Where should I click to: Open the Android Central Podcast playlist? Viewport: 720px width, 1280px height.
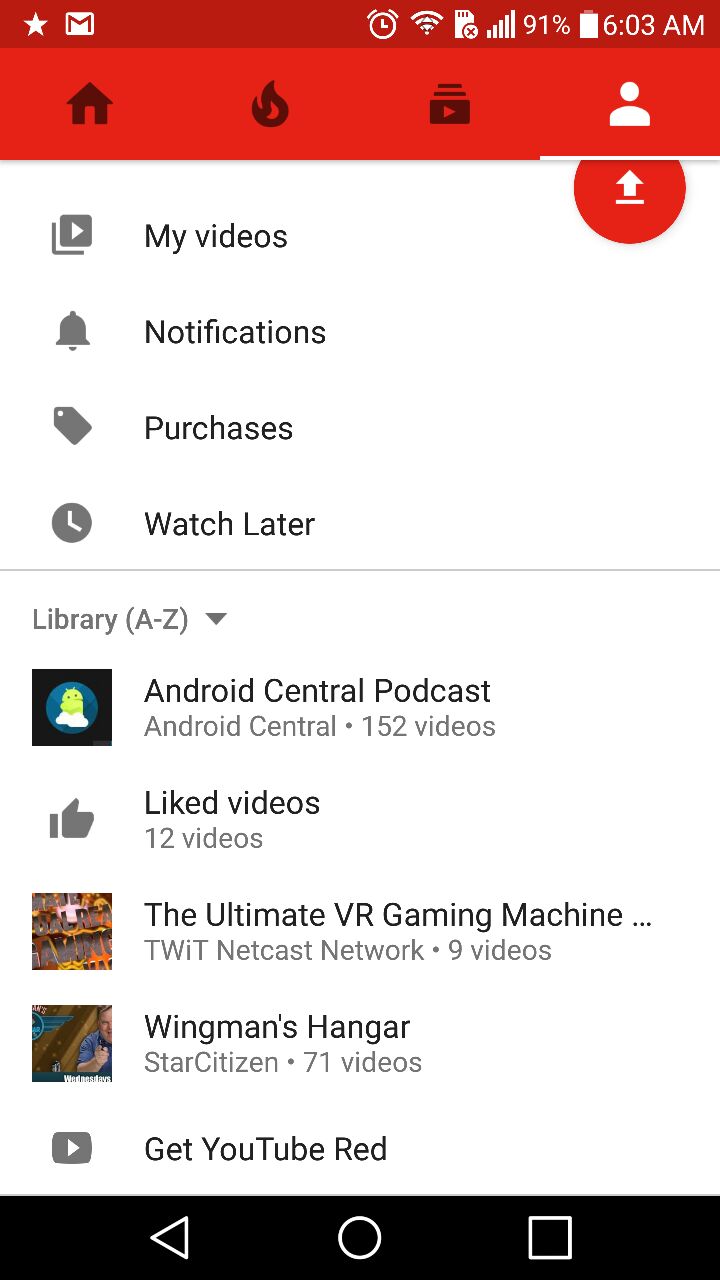(x=318, y=707)
